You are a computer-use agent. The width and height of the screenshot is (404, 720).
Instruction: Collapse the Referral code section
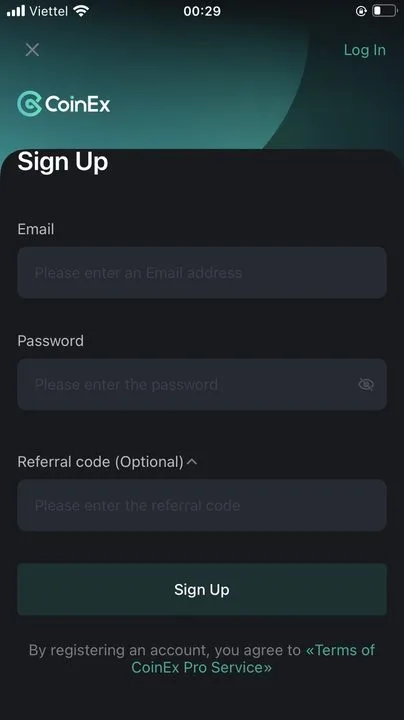pos(192,462)
